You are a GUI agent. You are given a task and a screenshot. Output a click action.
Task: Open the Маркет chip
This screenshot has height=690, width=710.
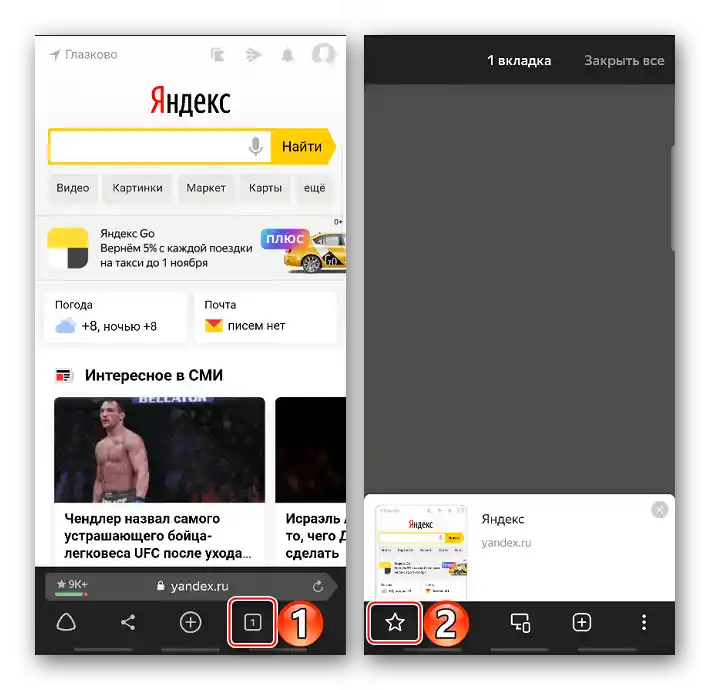pos(206,188)
